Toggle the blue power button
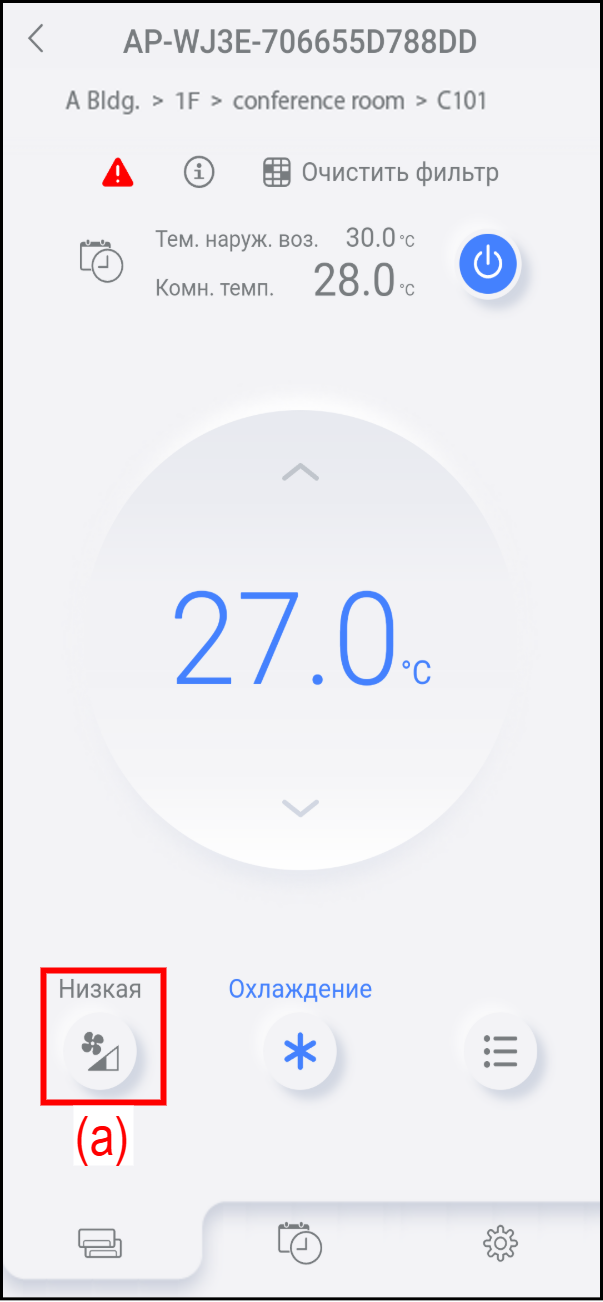 point(488,264)
